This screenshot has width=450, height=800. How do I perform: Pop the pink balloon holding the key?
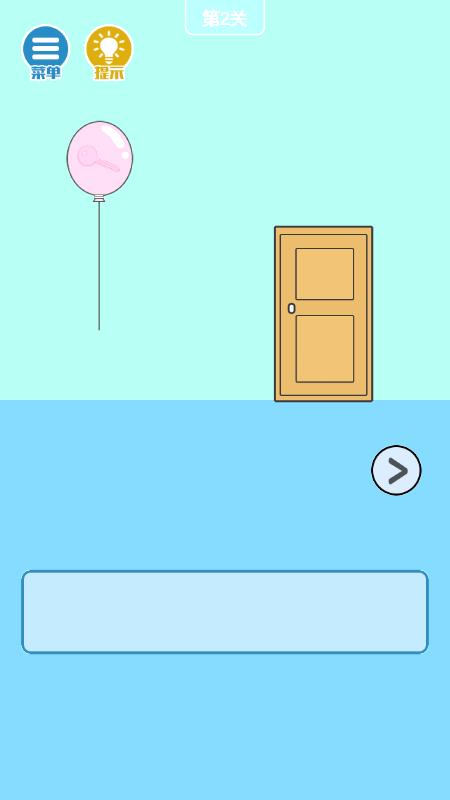coord(100,159)
